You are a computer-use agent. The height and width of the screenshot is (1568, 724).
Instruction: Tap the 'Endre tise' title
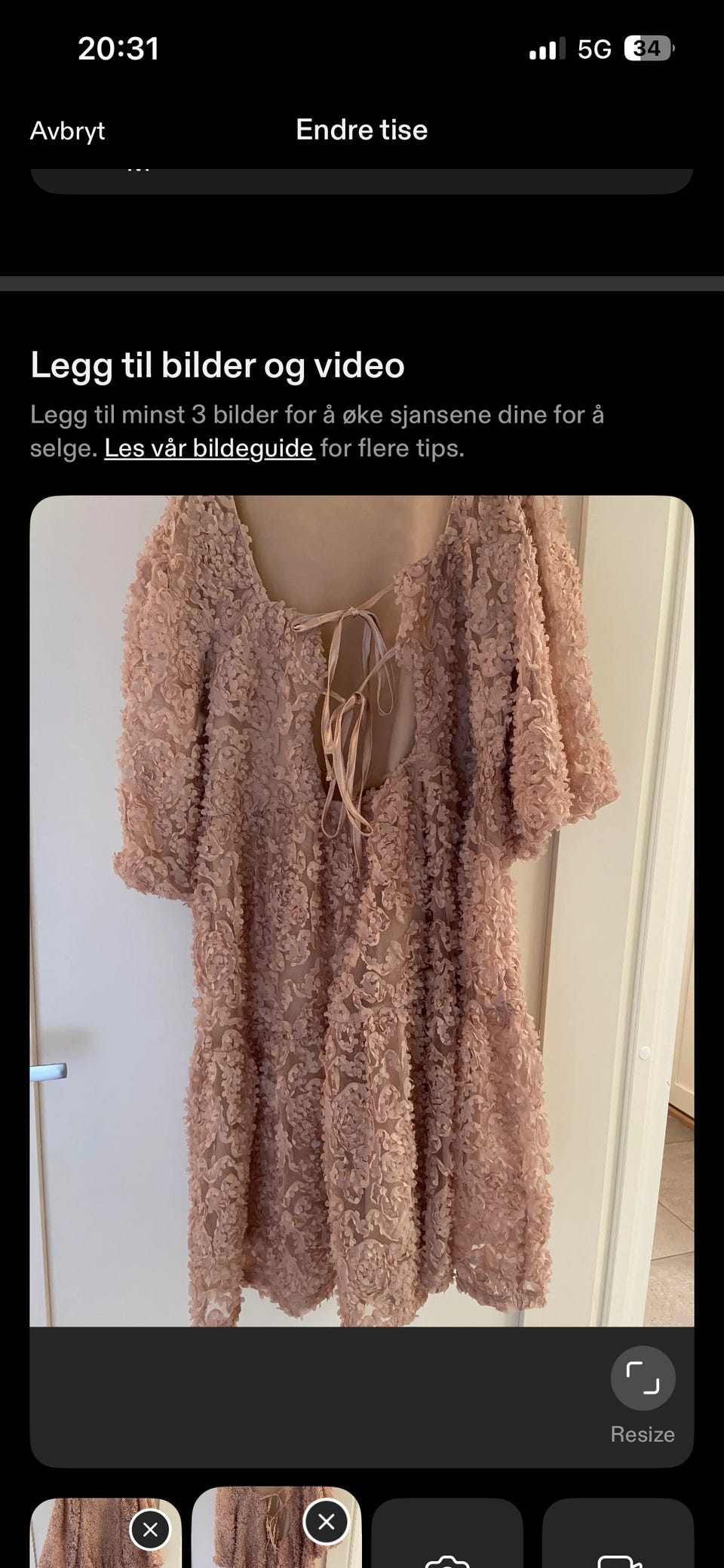pyautogui.click(x=362, y=130)
